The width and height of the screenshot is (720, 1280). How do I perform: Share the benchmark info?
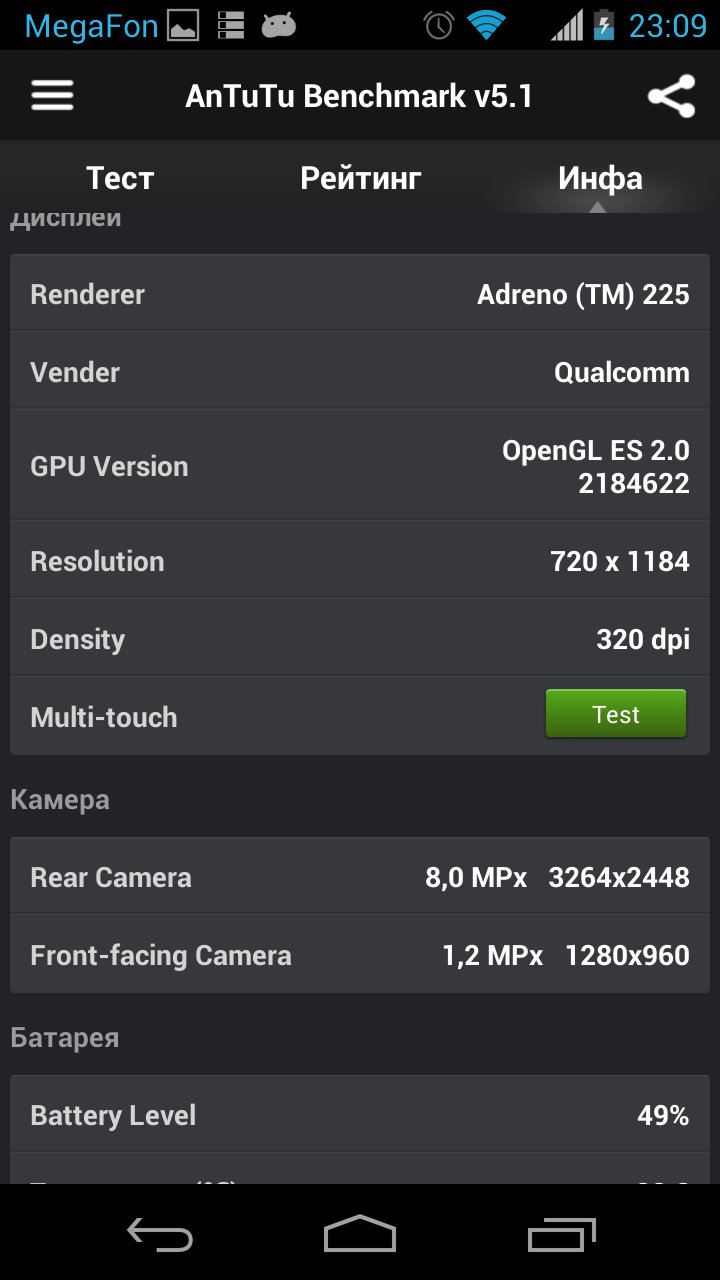[671, 97]
